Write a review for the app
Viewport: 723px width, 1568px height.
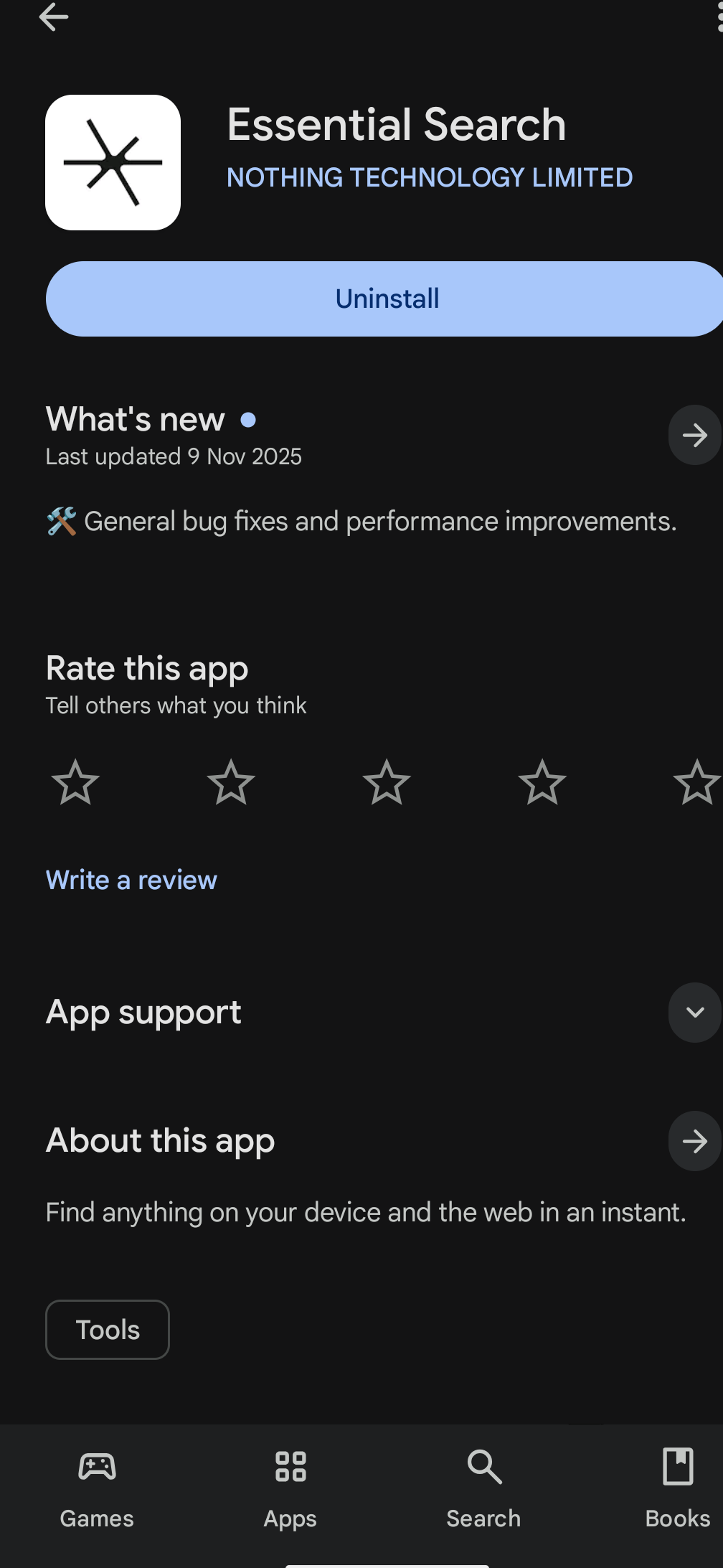(x=131, y=880)
